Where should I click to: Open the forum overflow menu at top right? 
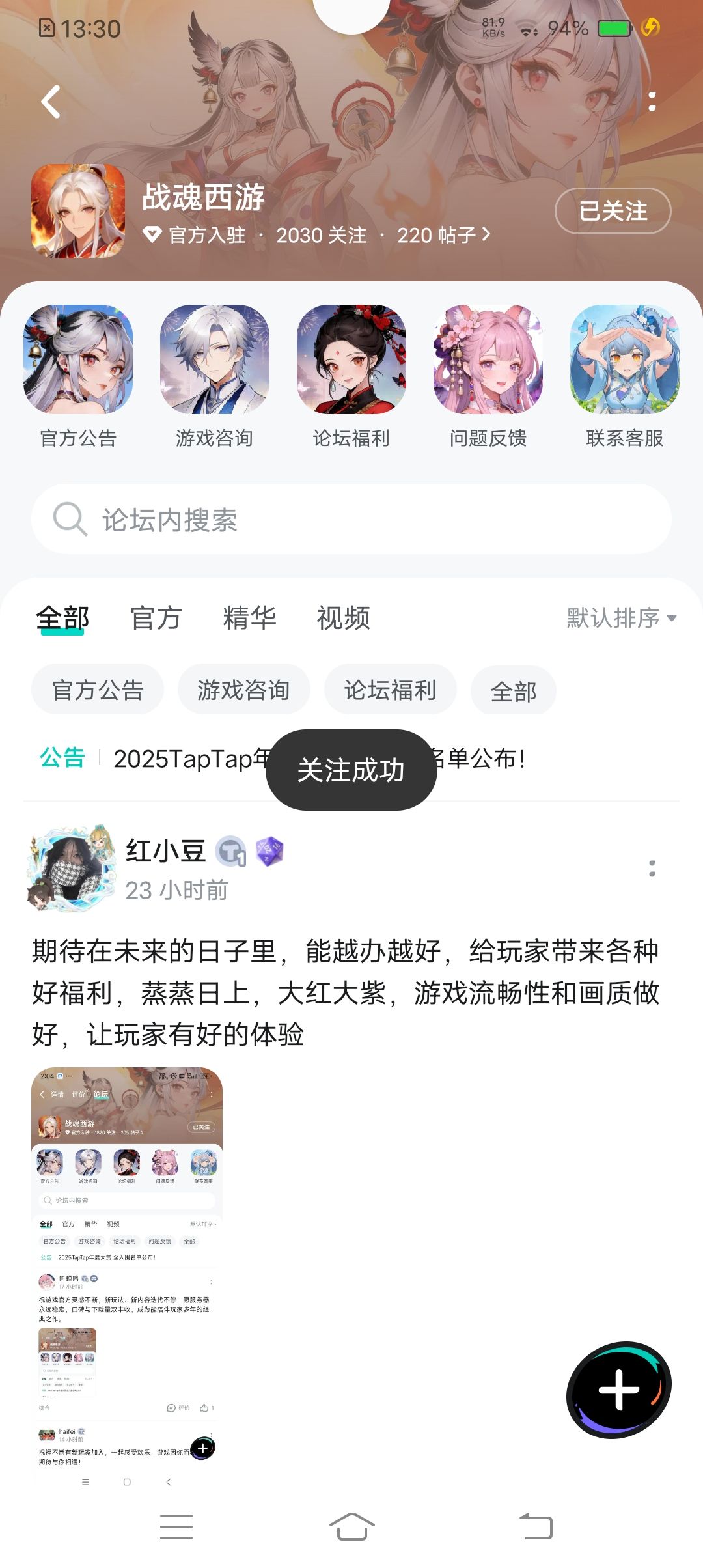point(652,102)
